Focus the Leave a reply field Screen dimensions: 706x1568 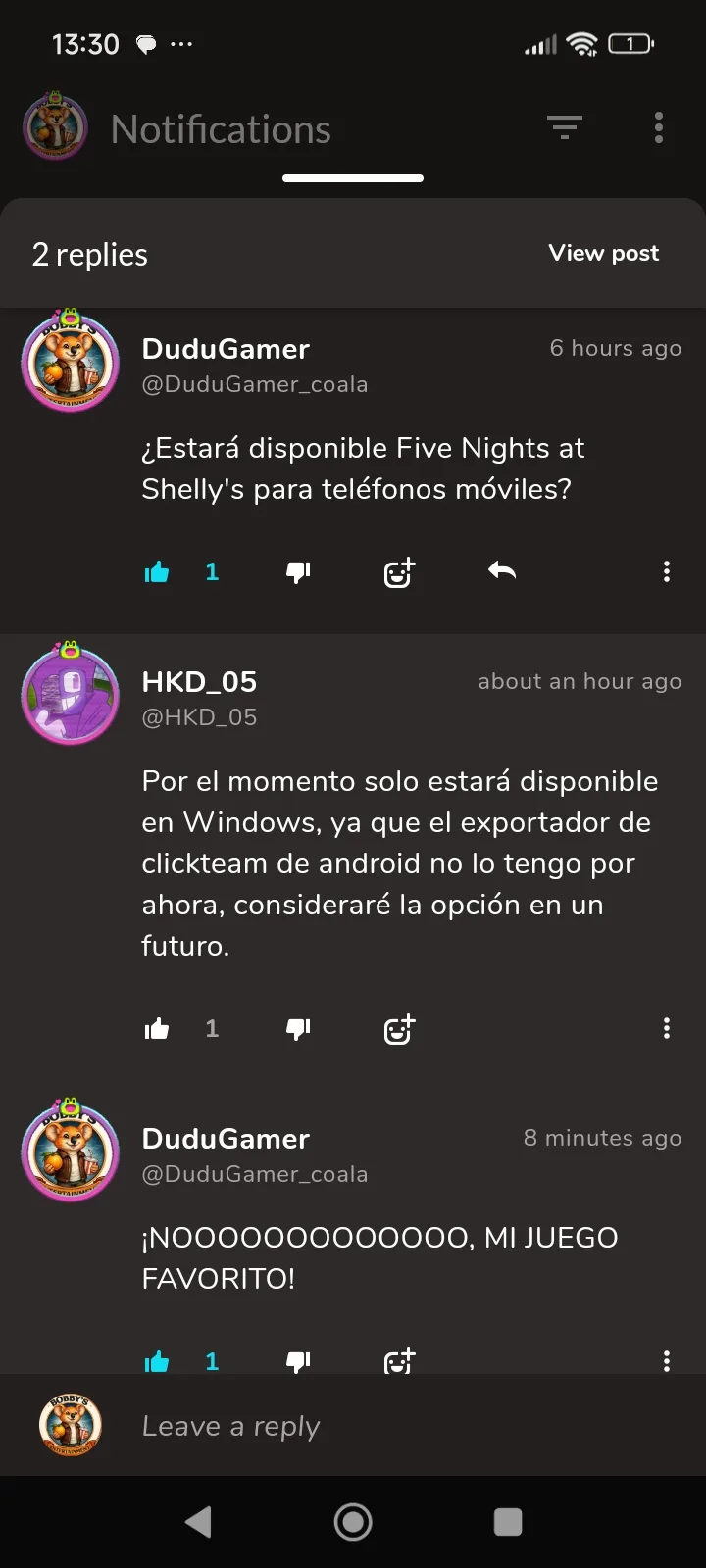[392, 1426]
